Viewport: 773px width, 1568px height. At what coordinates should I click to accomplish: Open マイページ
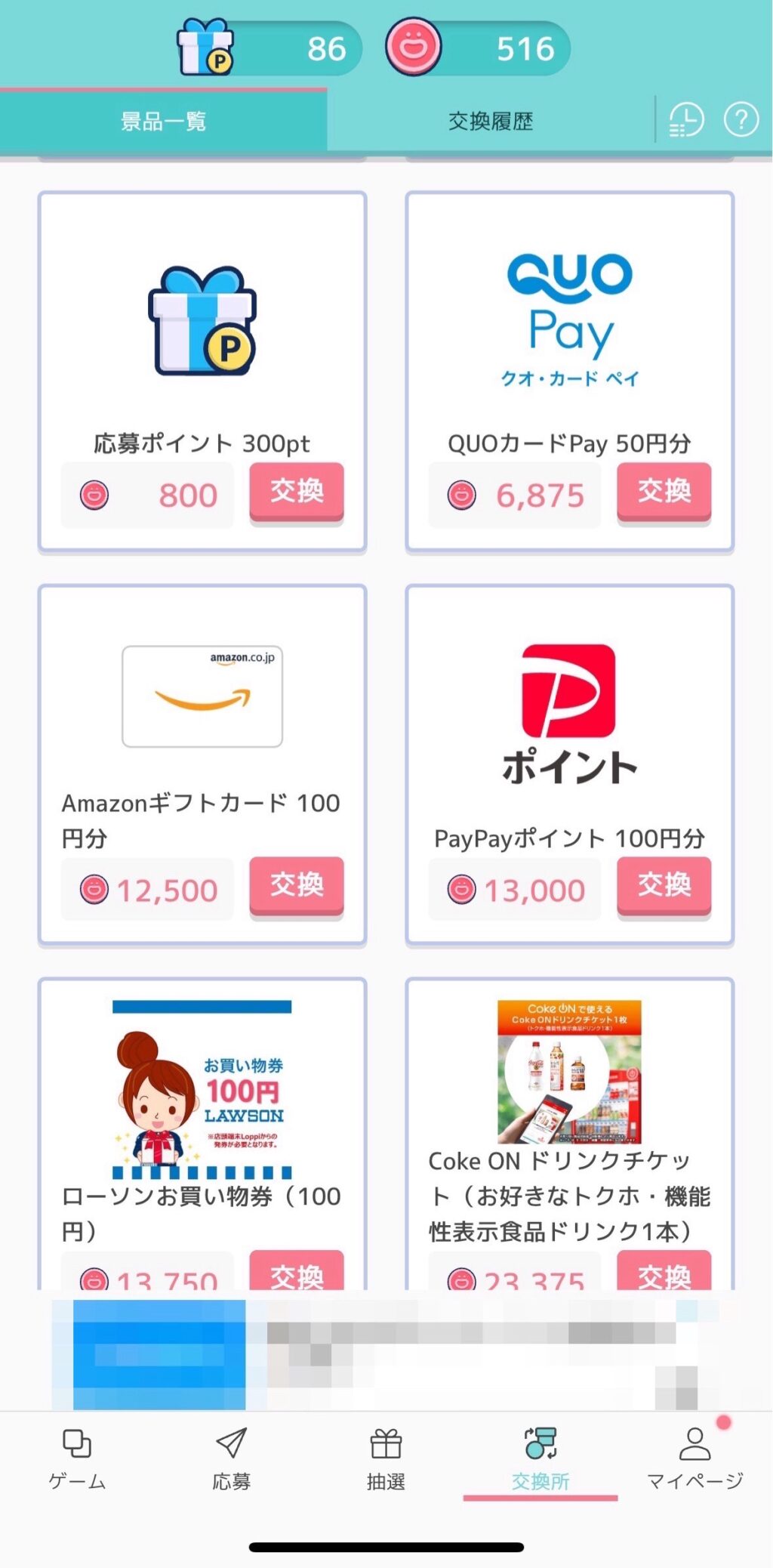[694, 1459]
